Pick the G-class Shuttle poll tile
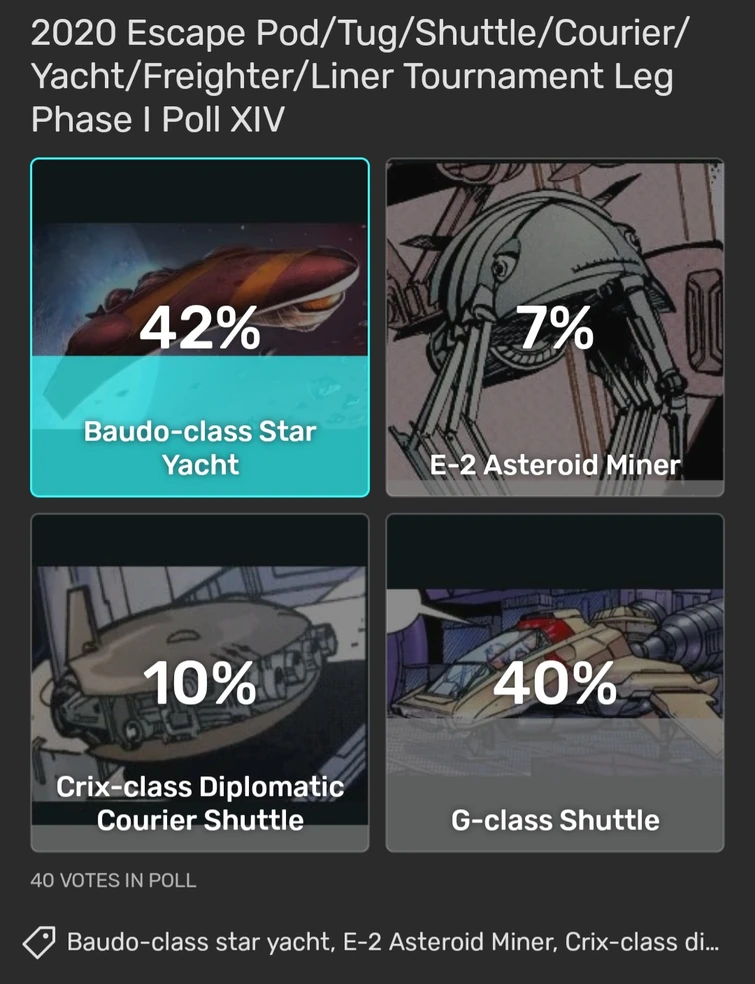755x984 pixels. 555,682
